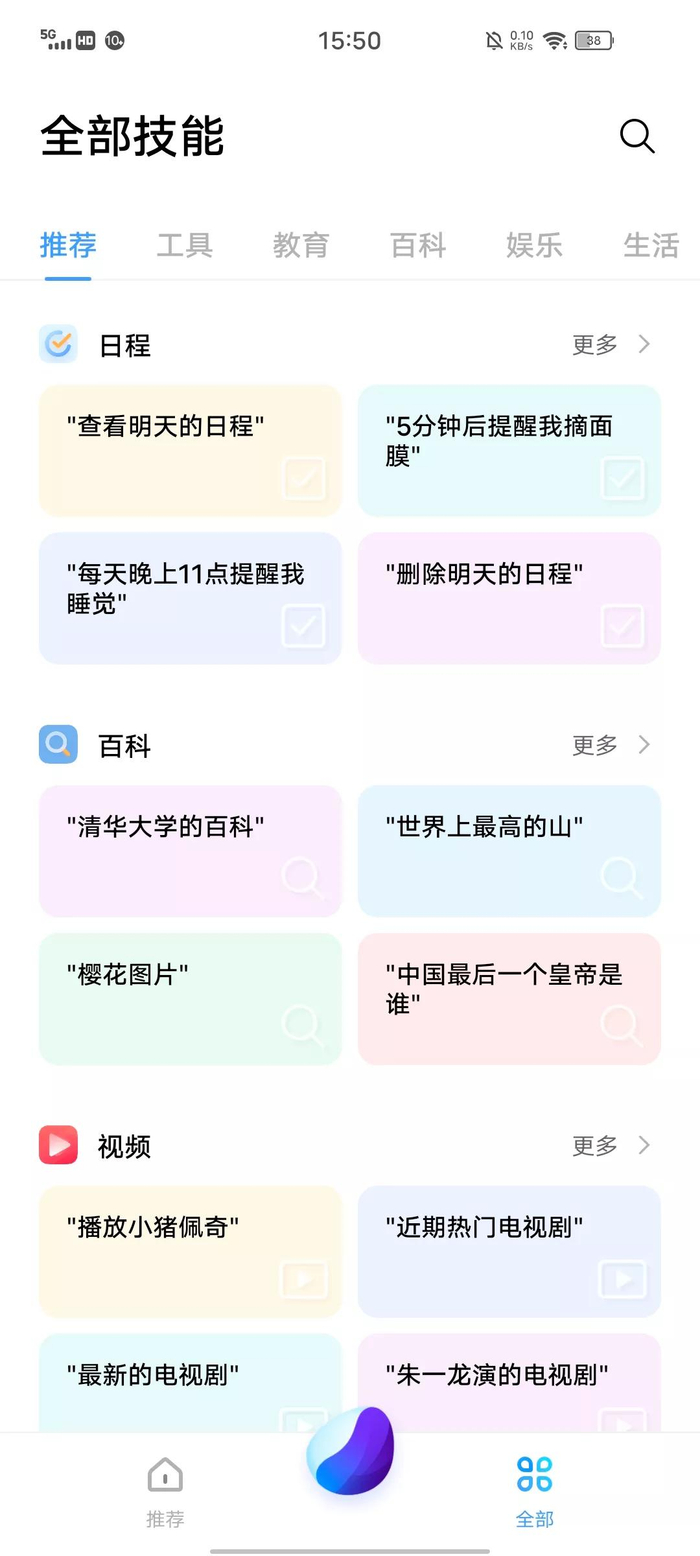Screen dimensions: 700x1556
Task: Switch to the 百科 top tab
Action: [x=418, y=245]
